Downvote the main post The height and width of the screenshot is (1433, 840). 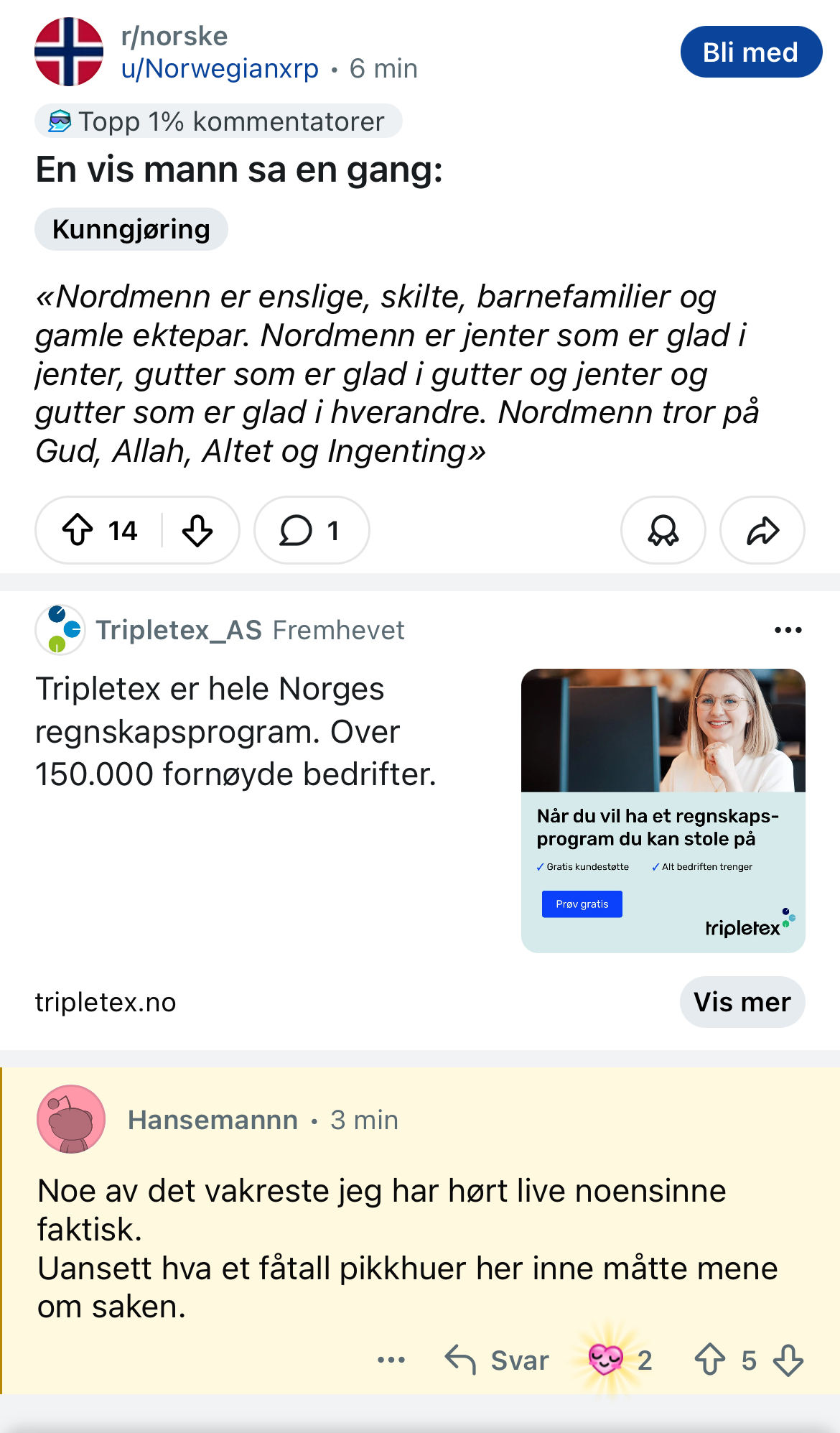[197, 531]
